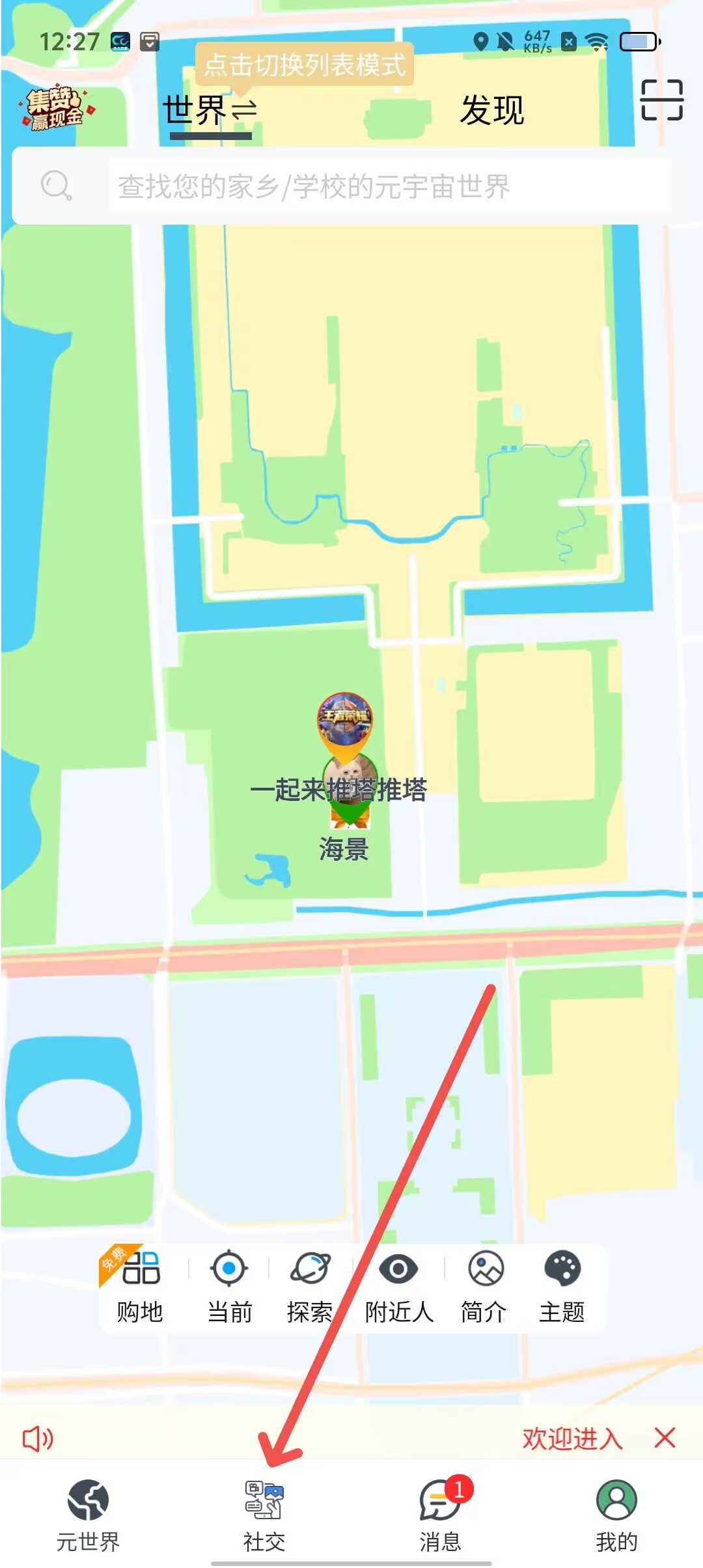
Task: Open the 我的 profile tab
Action: [616, 1514]
